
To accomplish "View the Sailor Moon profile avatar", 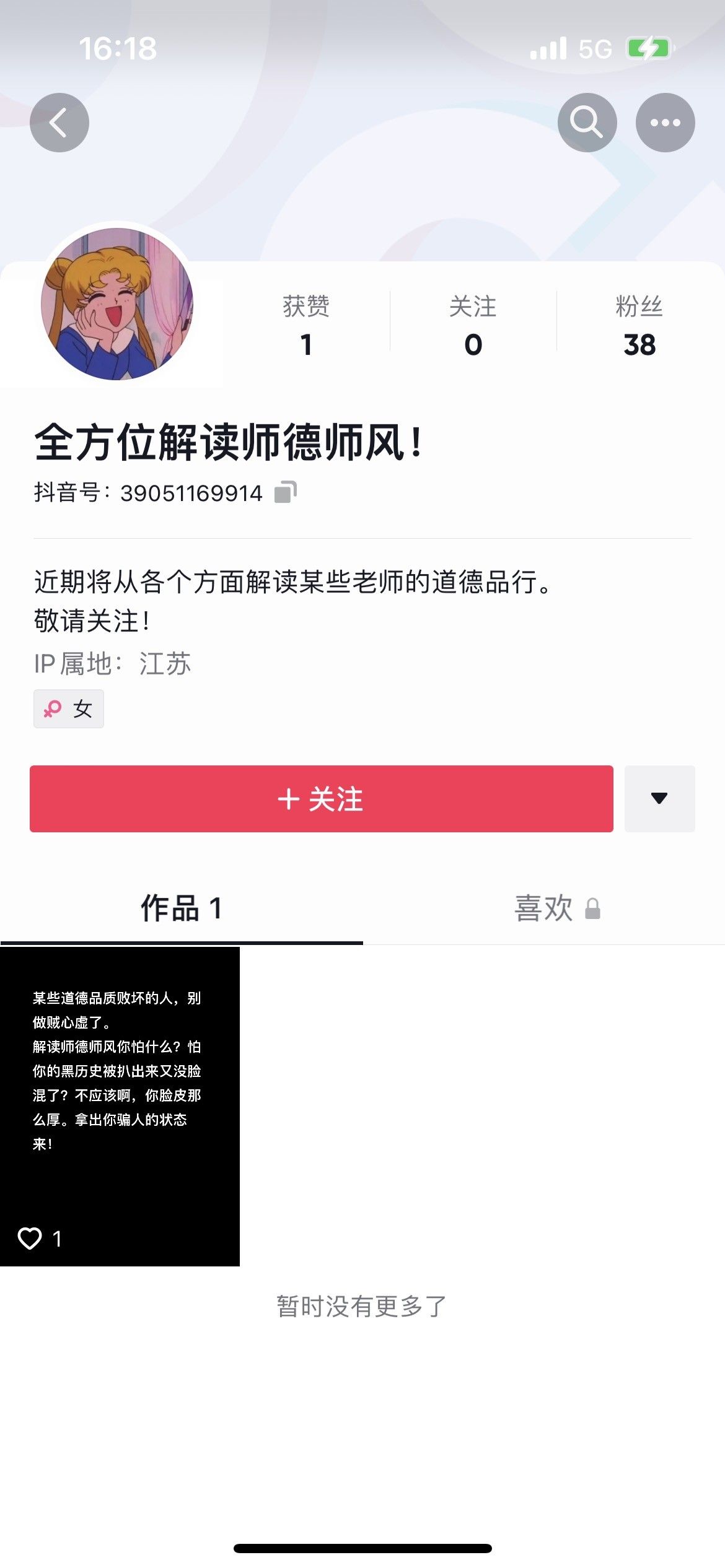I will pyautogui.click(x=117, y=303).
